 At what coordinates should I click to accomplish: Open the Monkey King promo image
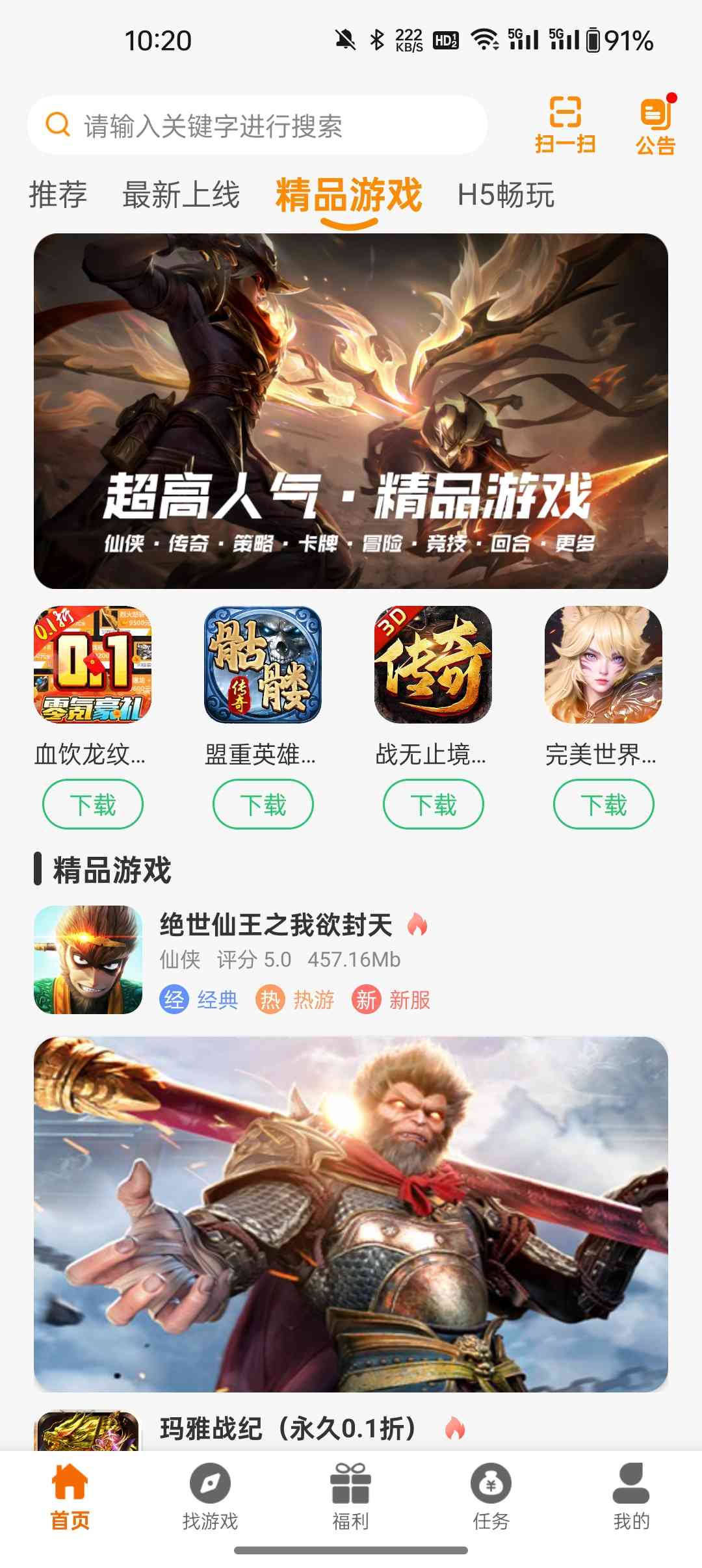coord(351,1214)
